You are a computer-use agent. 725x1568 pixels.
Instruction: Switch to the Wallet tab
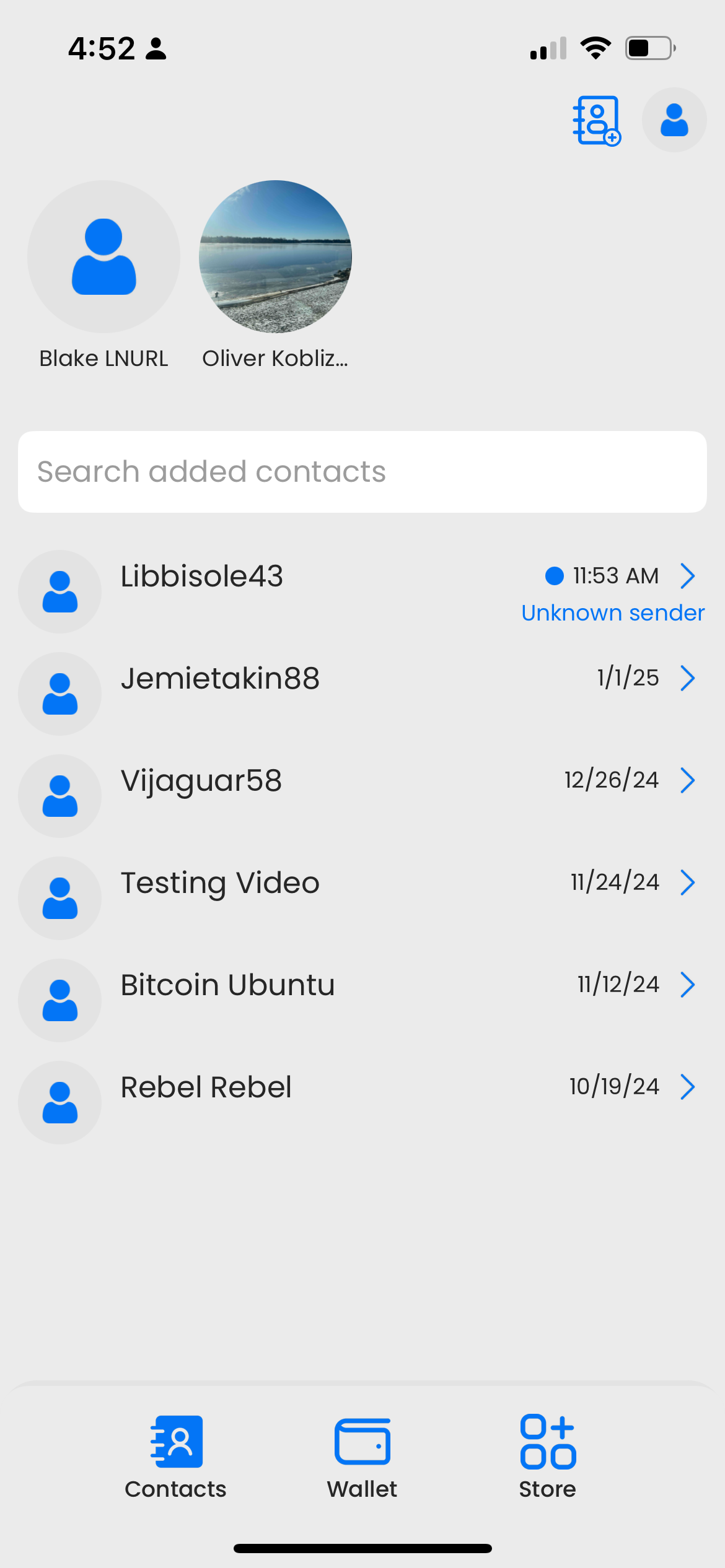click(362, 1455)
